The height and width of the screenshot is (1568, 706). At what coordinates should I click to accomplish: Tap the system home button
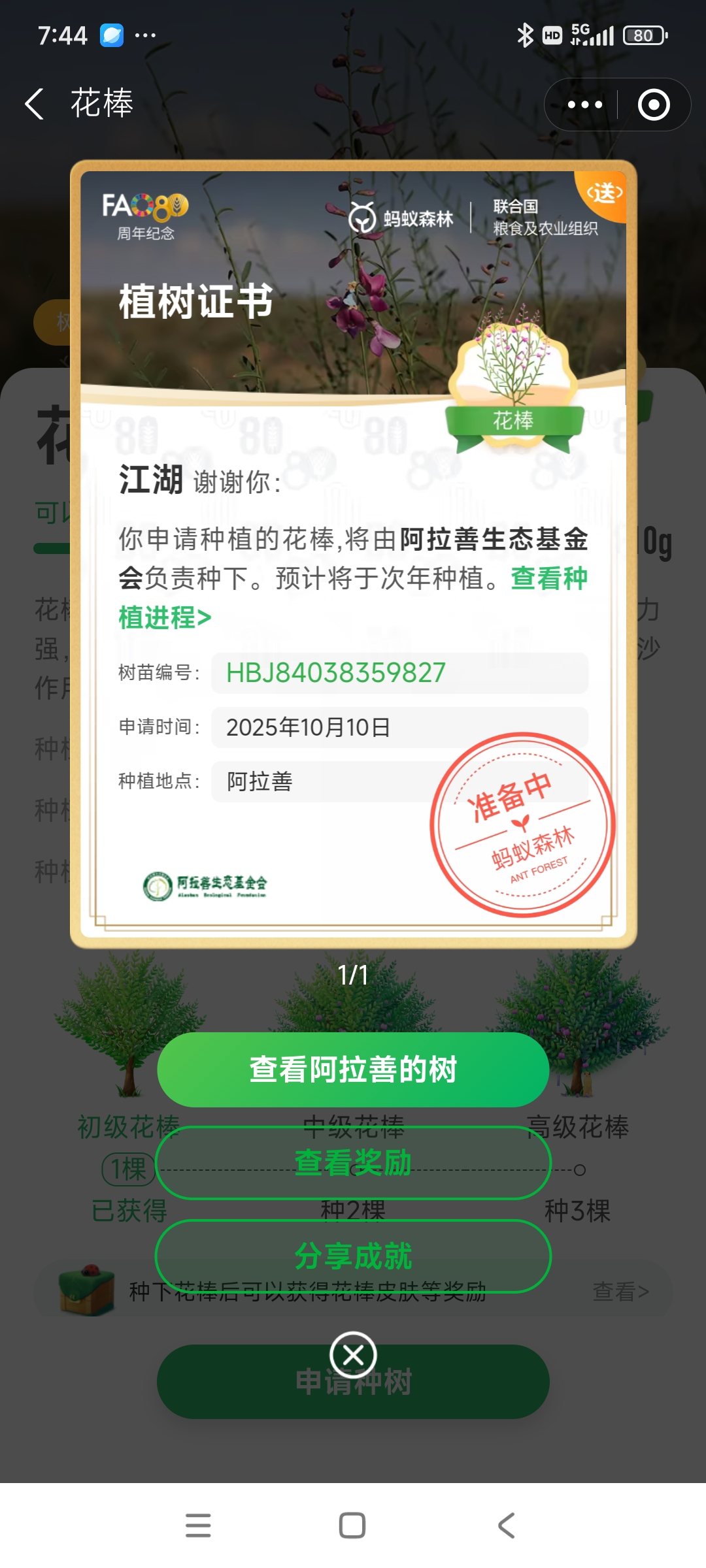[352, 1526]
